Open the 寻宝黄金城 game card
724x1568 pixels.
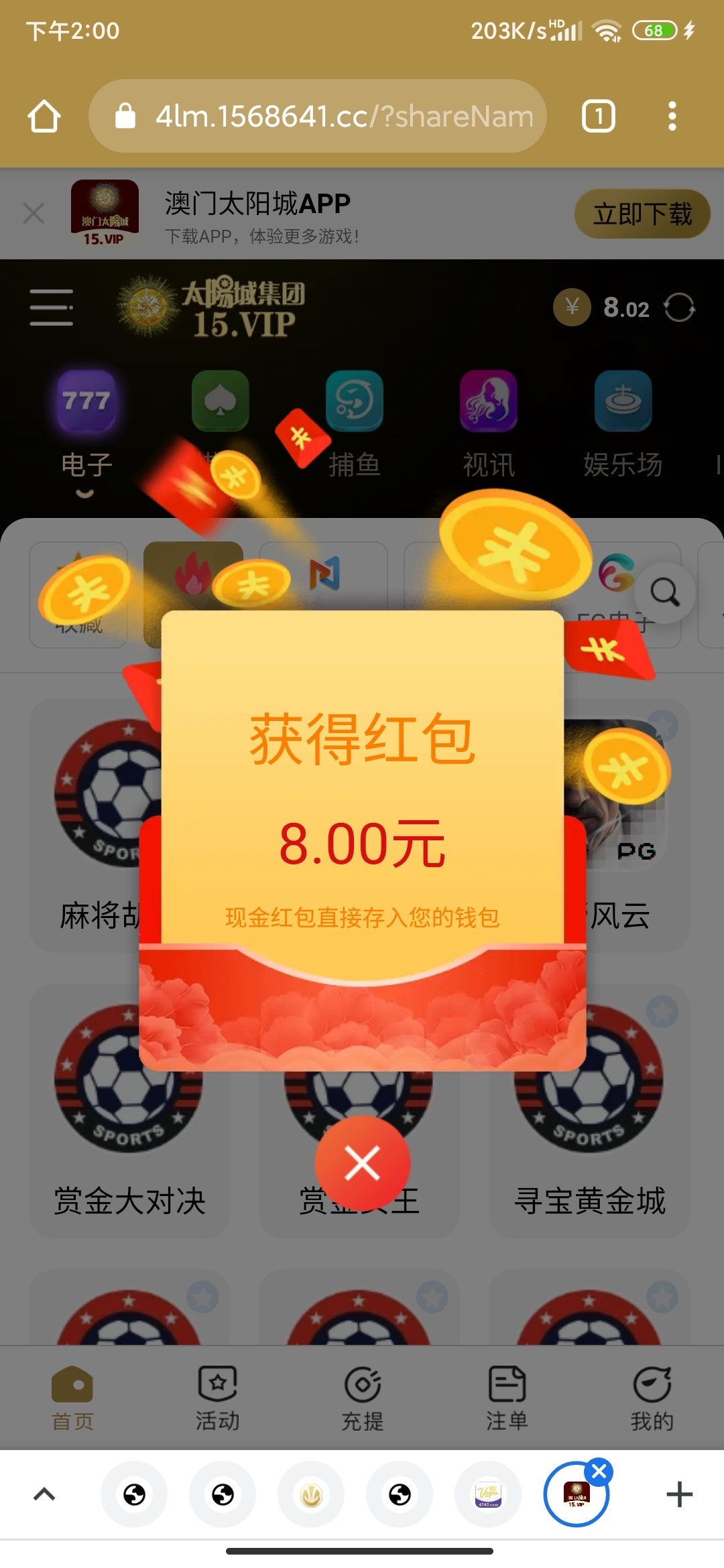[589, 1139]
